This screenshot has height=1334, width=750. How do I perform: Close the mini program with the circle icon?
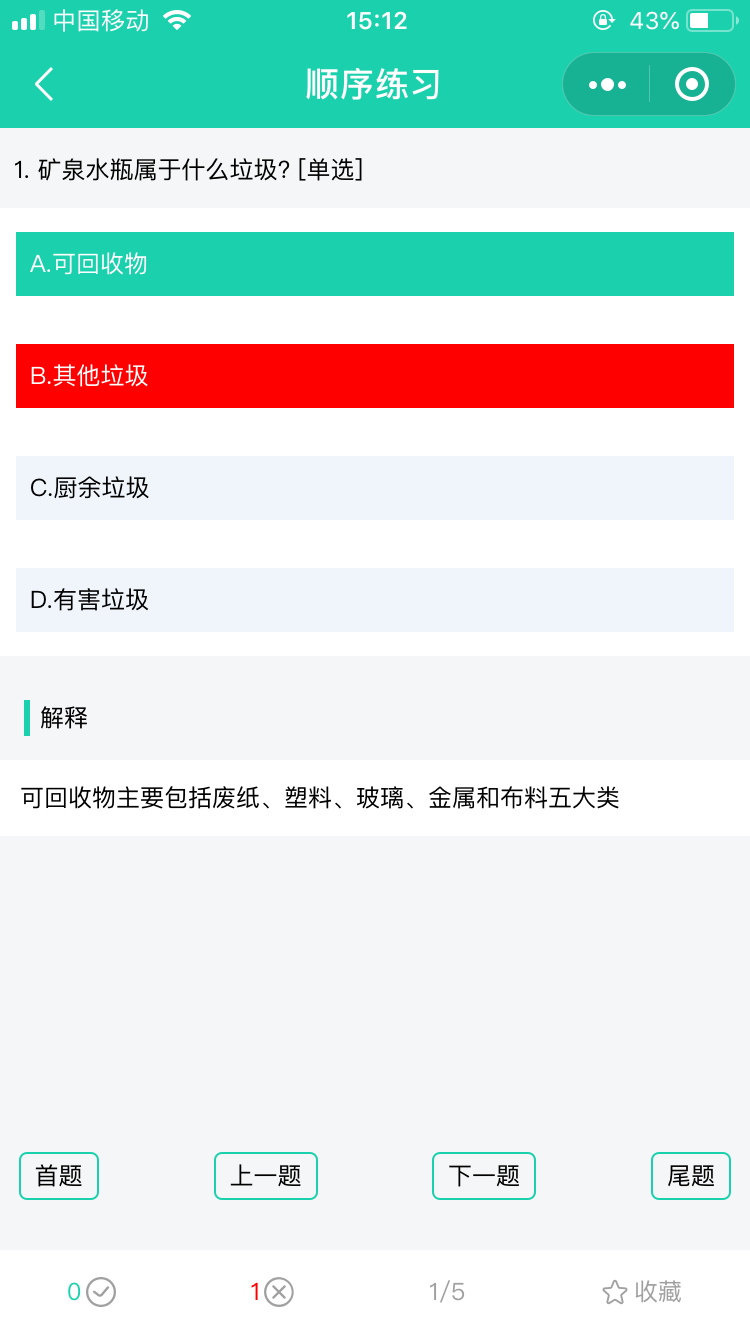(692, 85)
